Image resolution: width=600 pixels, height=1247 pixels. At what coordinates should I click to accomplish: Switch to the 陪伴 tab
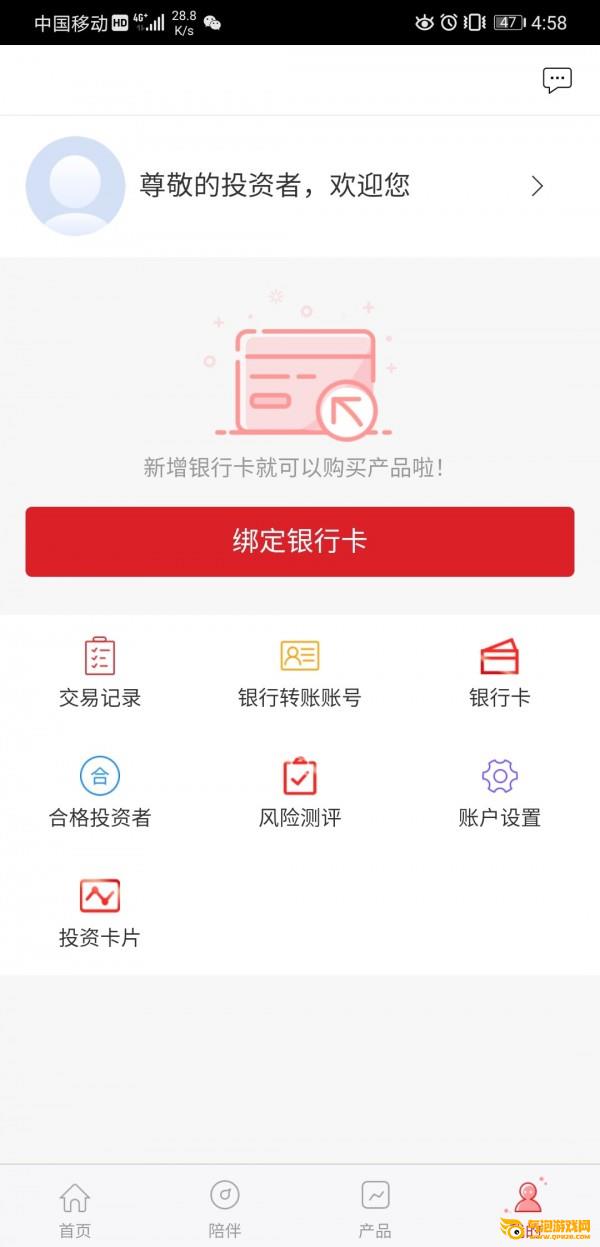(225, 1207)
